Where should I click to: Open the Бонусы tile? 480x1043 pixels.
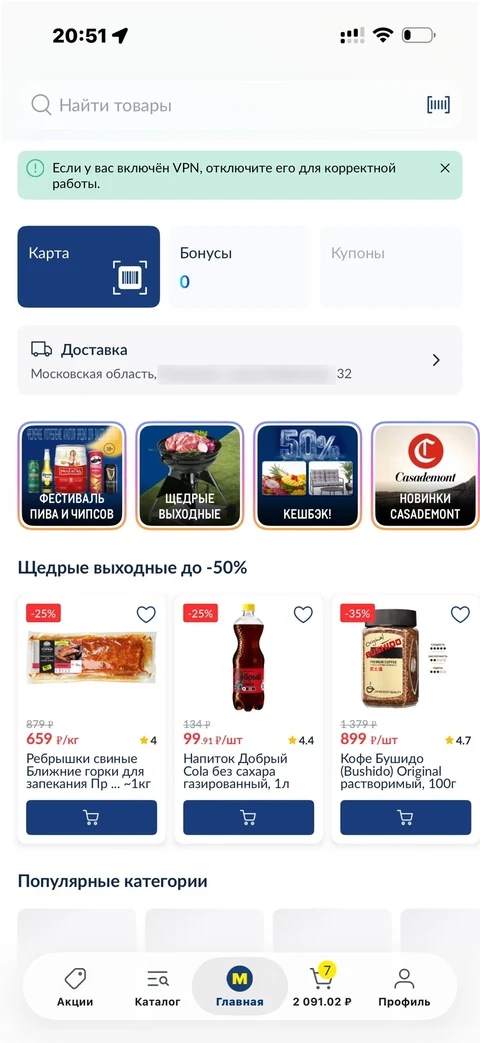(240, 267)
